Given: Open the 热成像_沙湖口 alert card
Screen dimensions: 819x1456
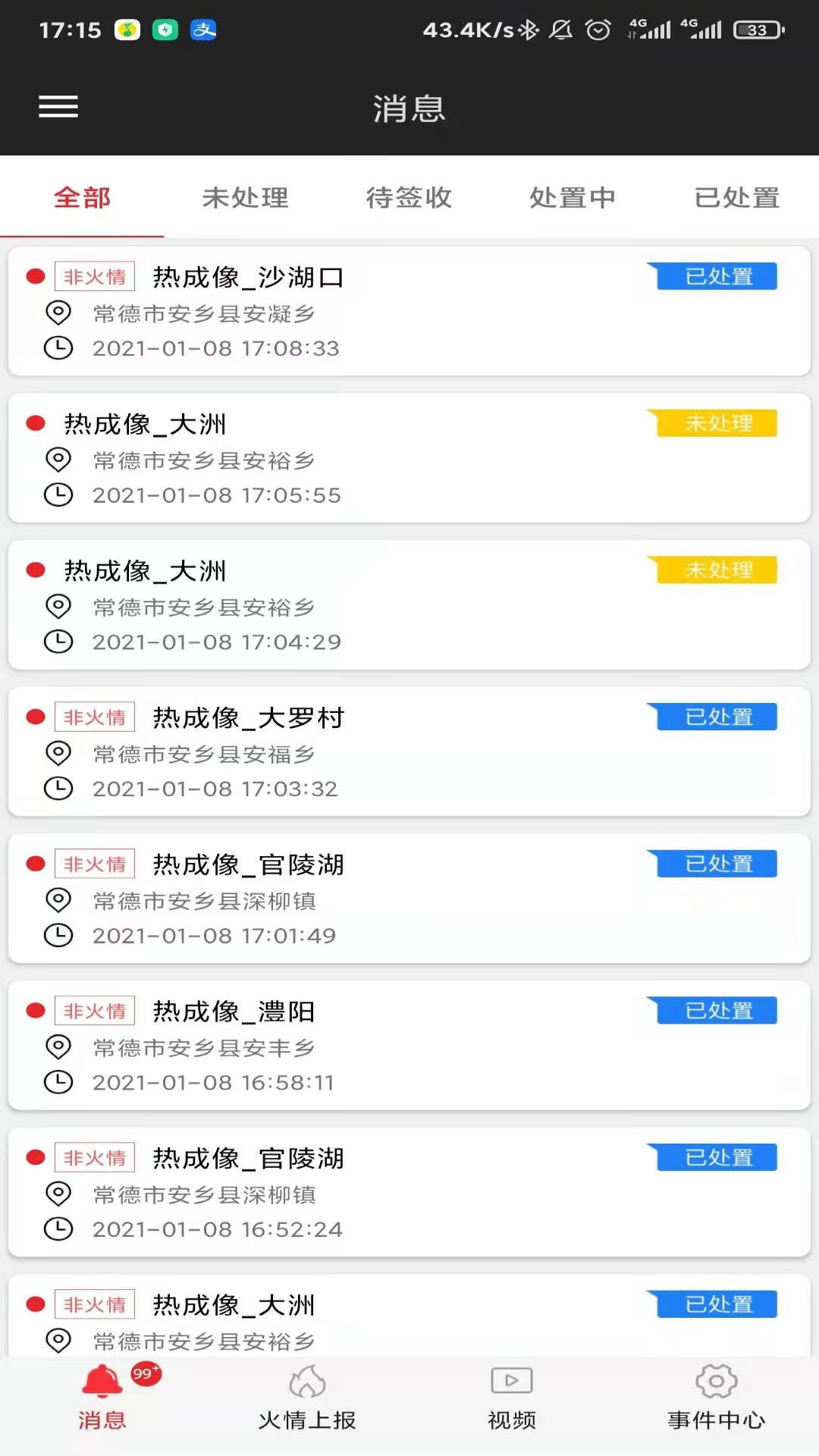Looking at the screenshot, I should pyautogui.click(x=409, y=312).
